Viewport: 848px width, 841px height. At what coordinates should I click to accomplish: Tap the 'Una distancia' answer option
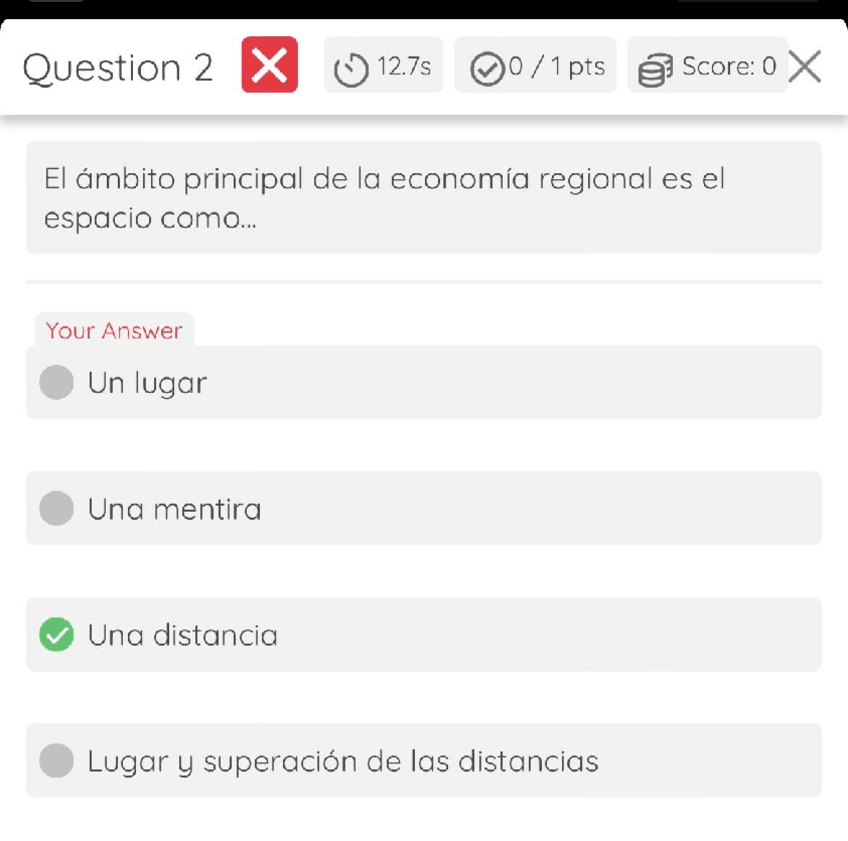[x=423, y=635]
